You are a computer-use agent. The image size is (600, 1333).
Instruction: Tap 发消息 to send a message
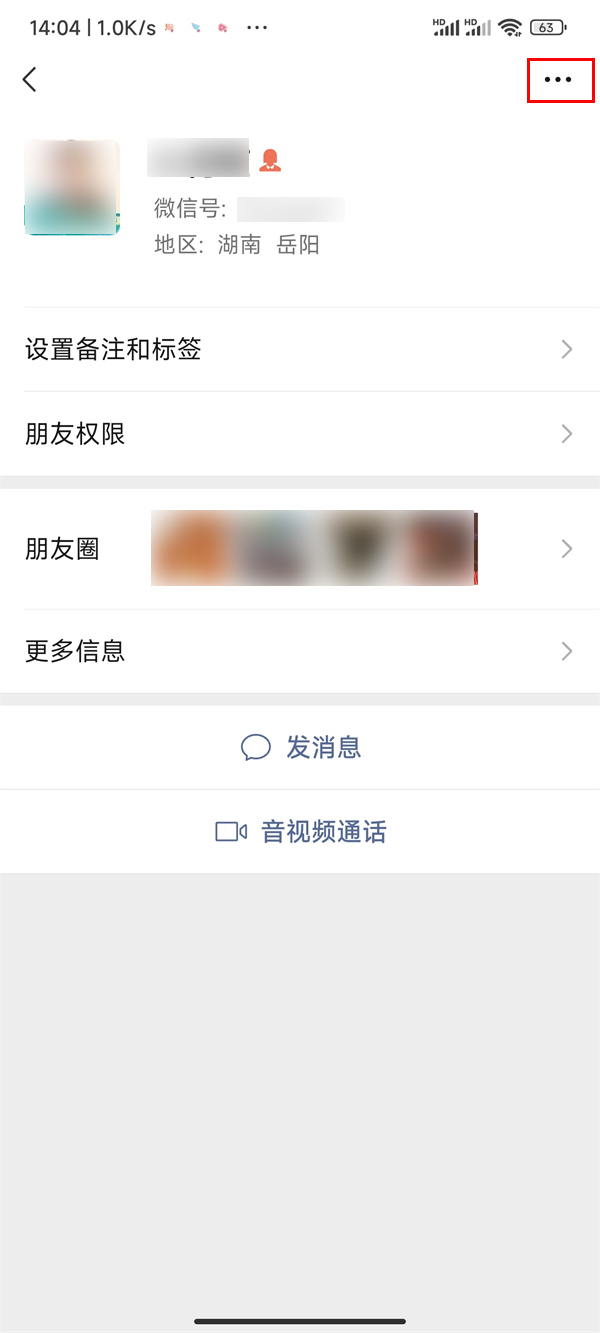[301, 747]
